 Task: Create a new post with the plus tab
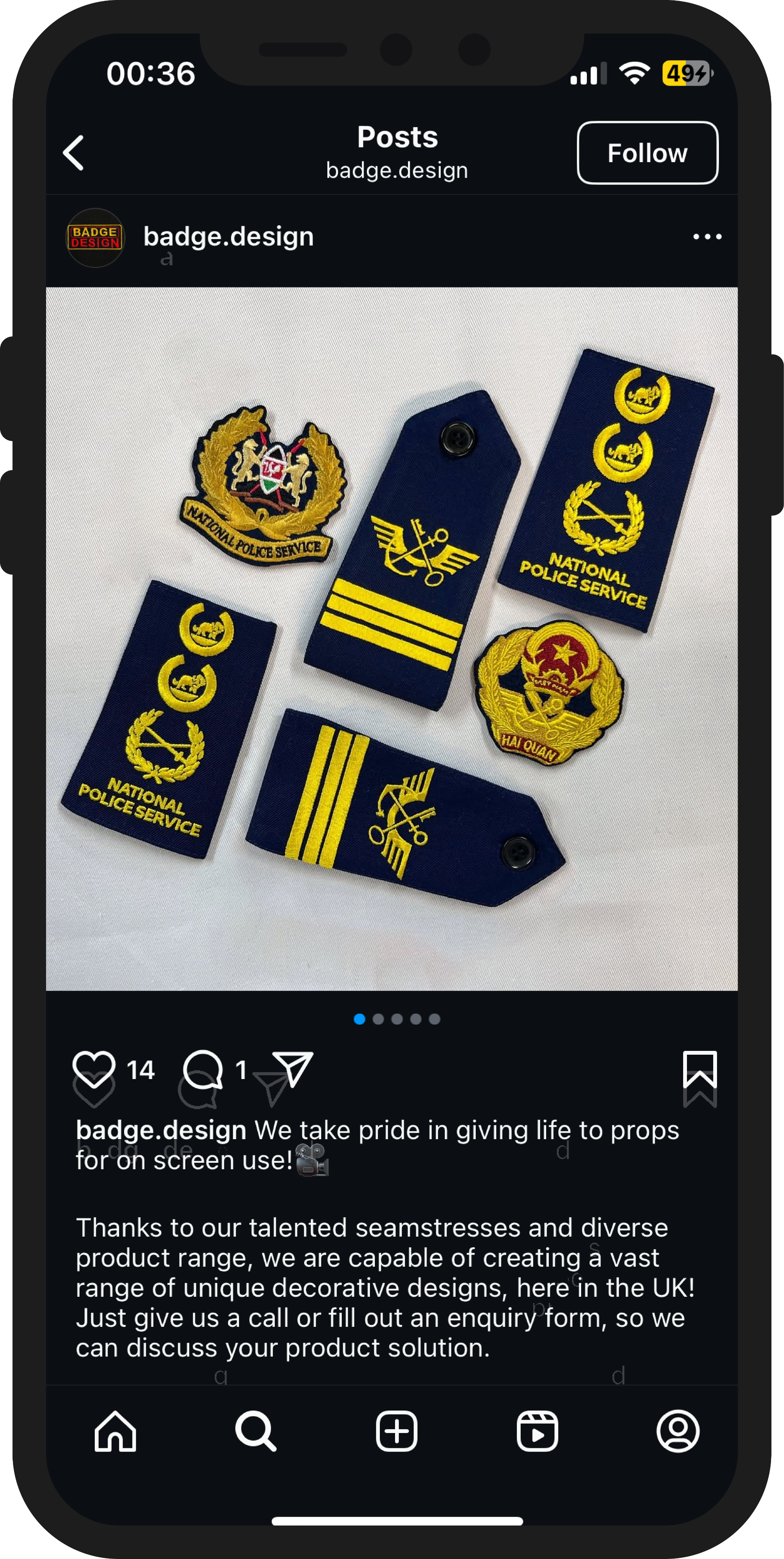pos(396,1432)
